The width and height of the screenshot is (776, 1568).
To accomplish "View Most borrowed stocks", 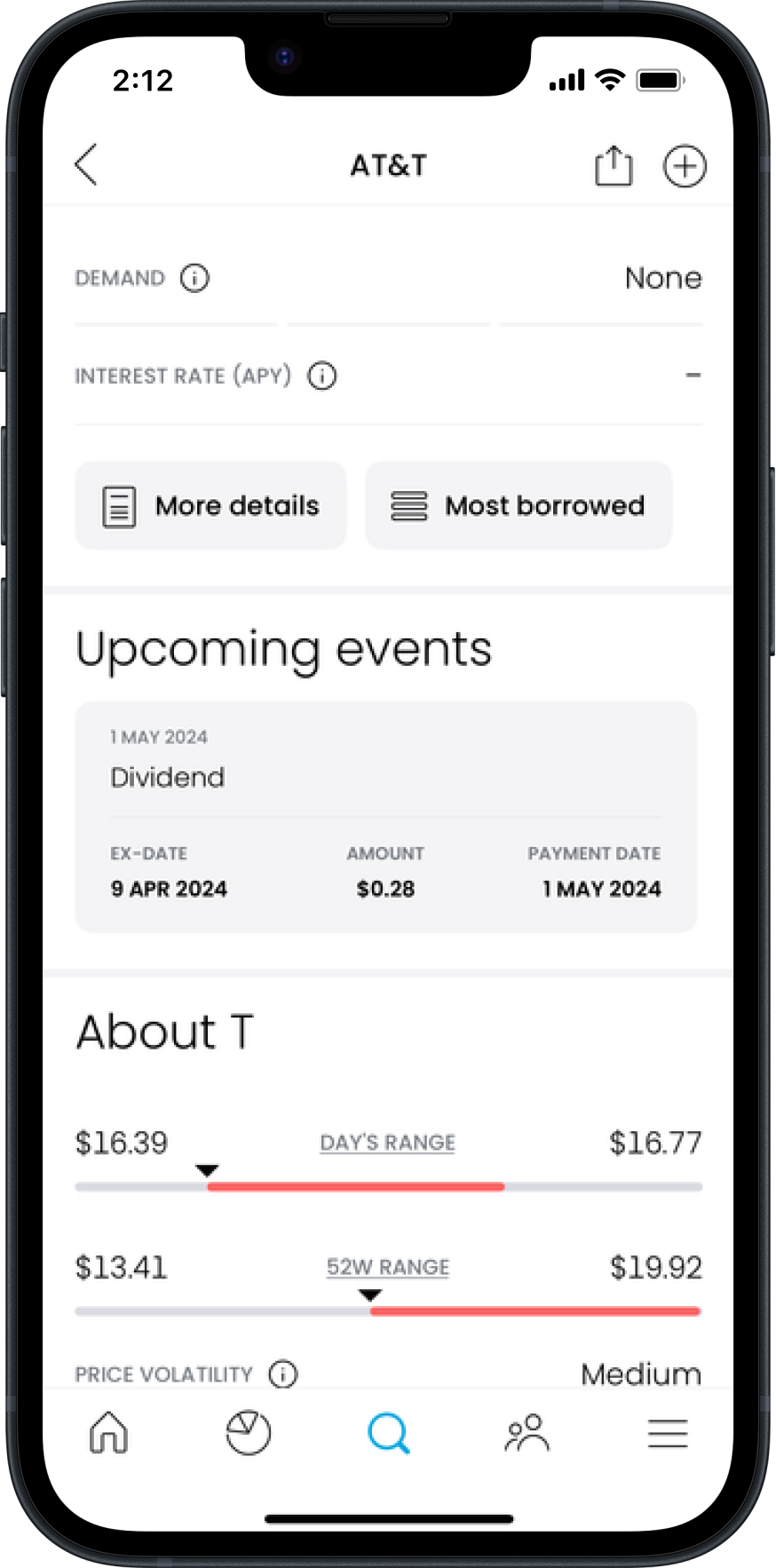I will [x=519, y=506].
